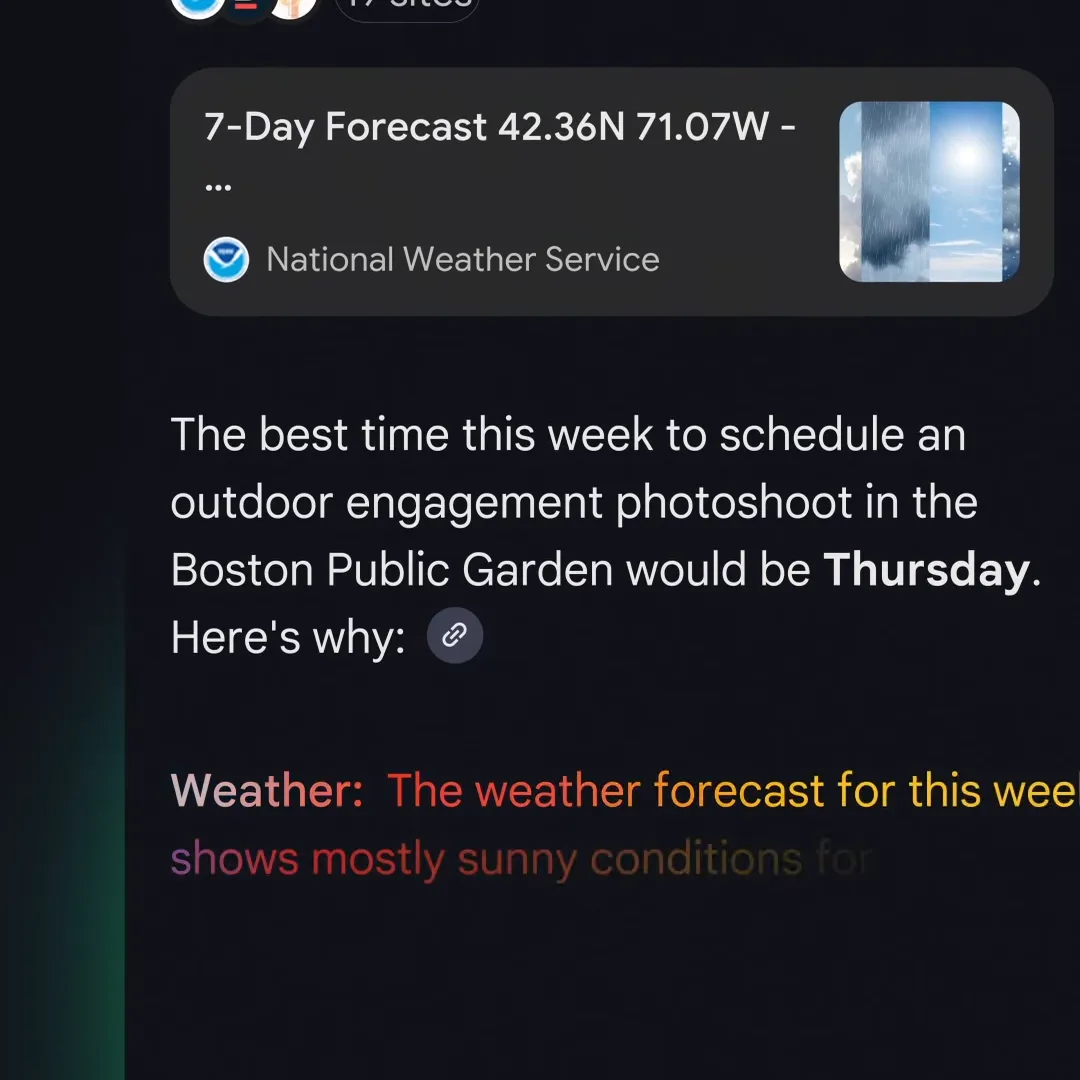Image resolution: width=1080 pixels, height=1080 pixels.
Task: Open the sites sources chip
Action: click(x=407, y=6)
